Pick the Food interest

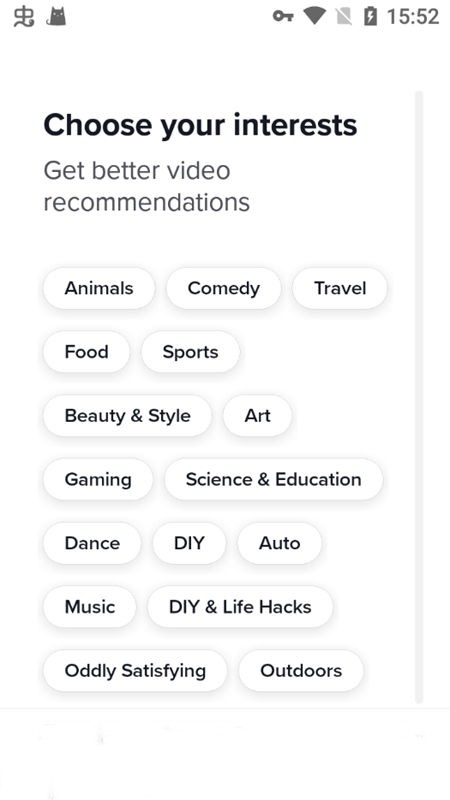(86, 352)
